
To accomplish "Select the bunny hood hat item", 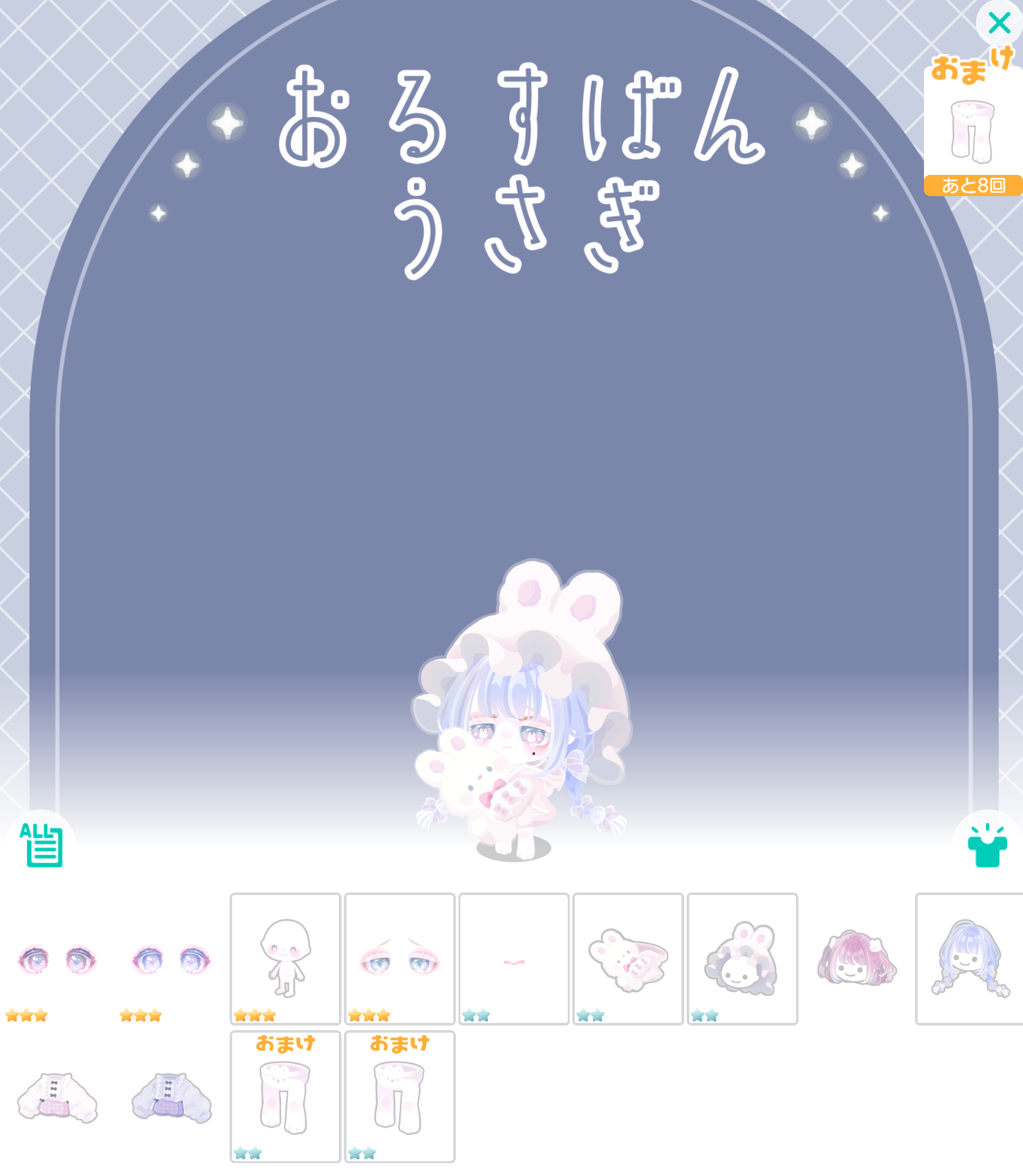I will point(742,958).
